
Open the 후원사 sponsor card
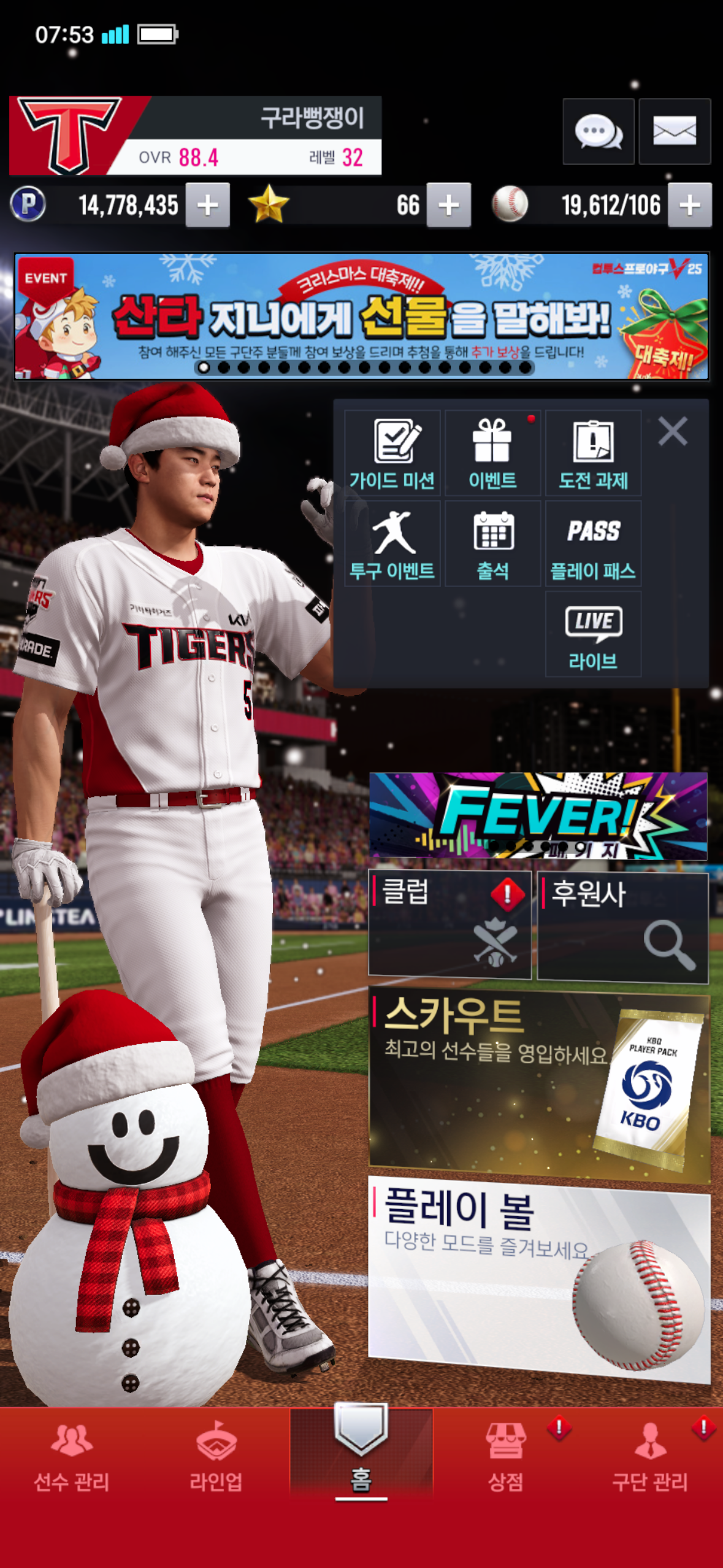[x=622, y=926]
